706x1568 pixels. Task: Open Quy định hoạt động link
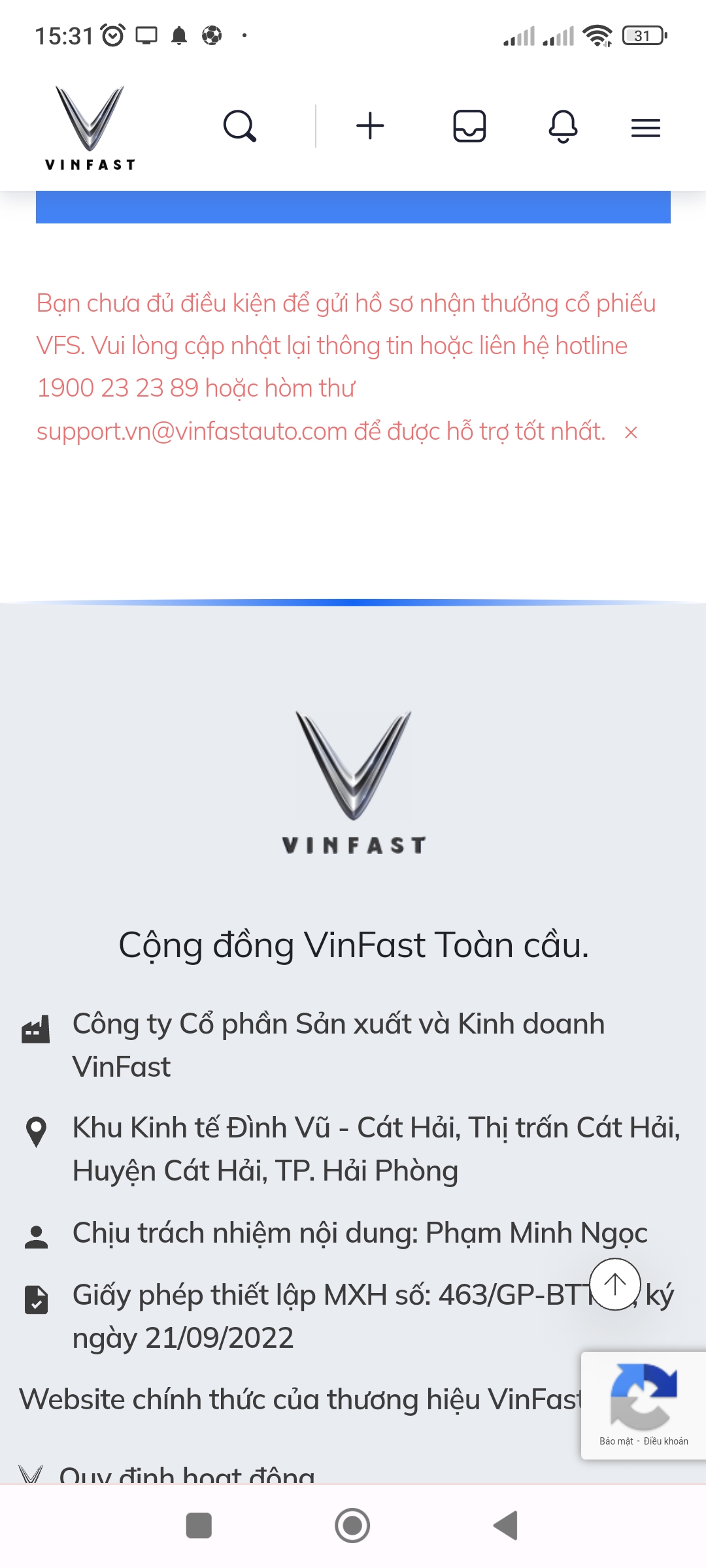[187, 1475]
